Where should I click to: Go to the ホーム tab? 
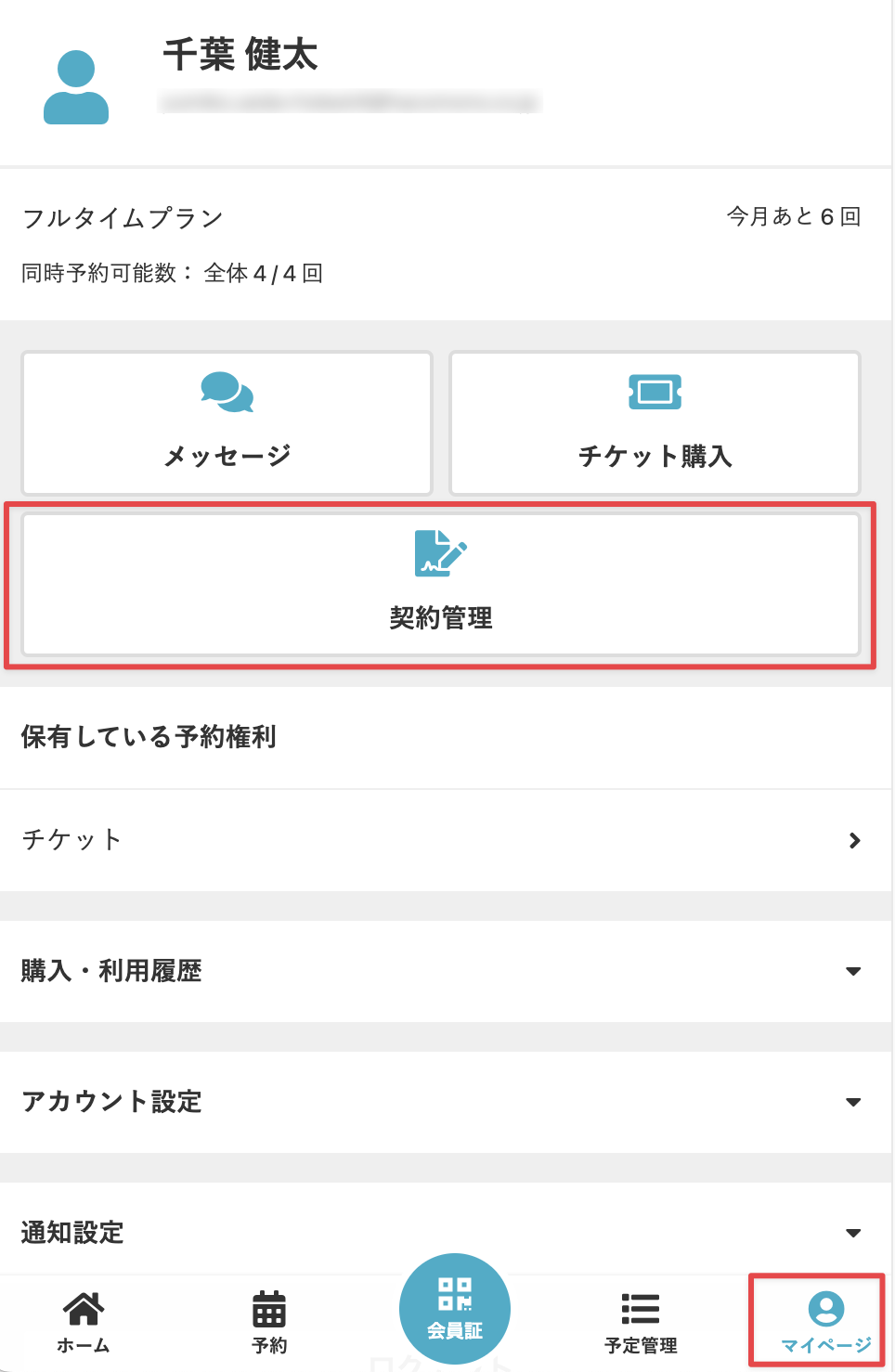tap(84, 1322)
